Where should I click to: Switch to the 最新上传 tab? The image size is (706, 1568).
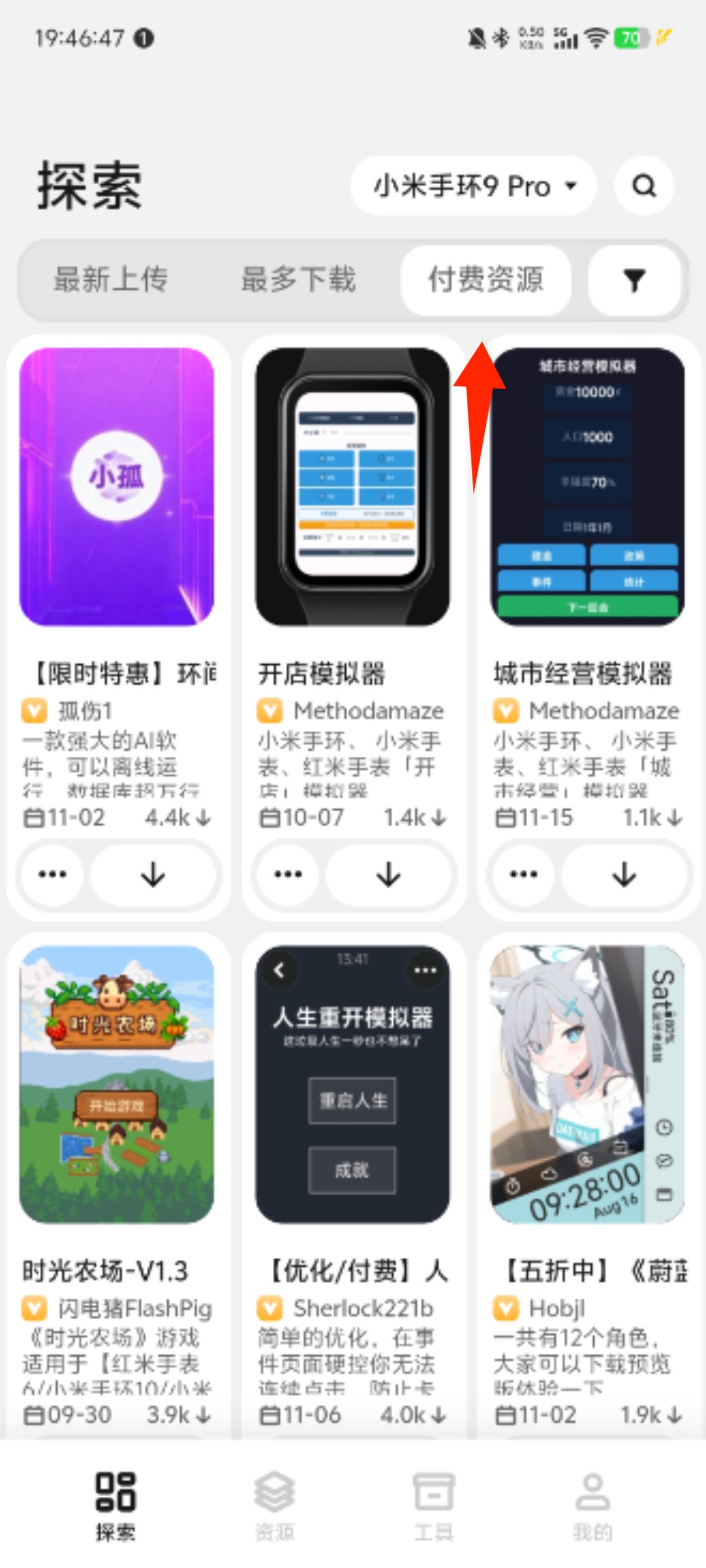(111, 280)
